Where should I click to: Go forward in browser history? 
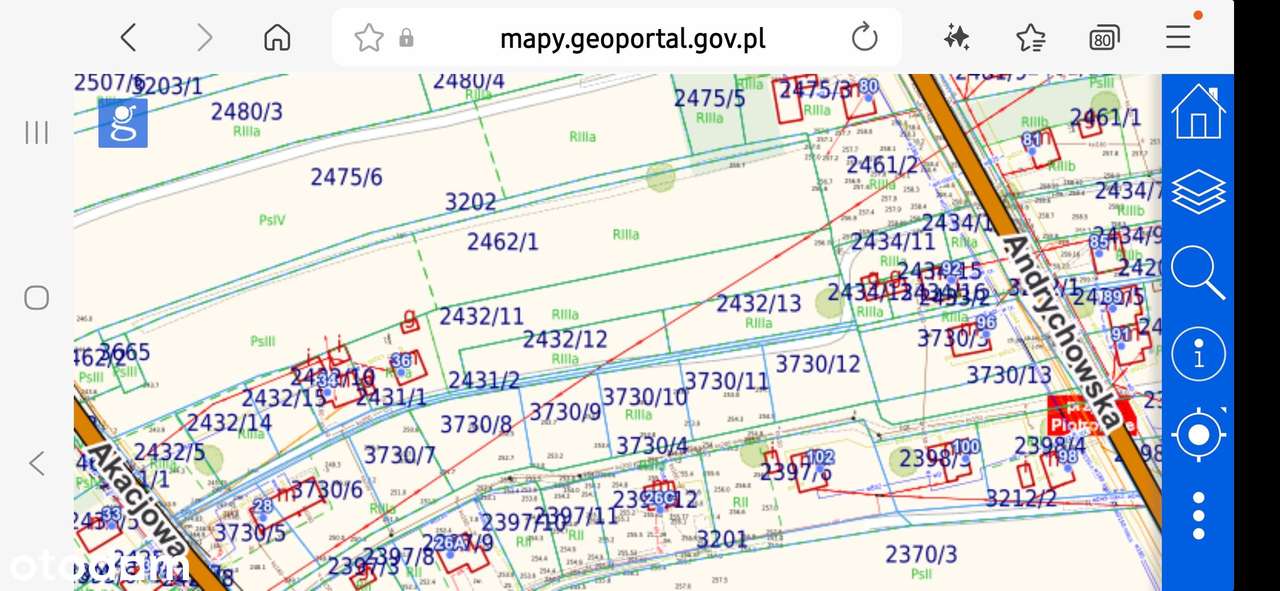(204, 39)
